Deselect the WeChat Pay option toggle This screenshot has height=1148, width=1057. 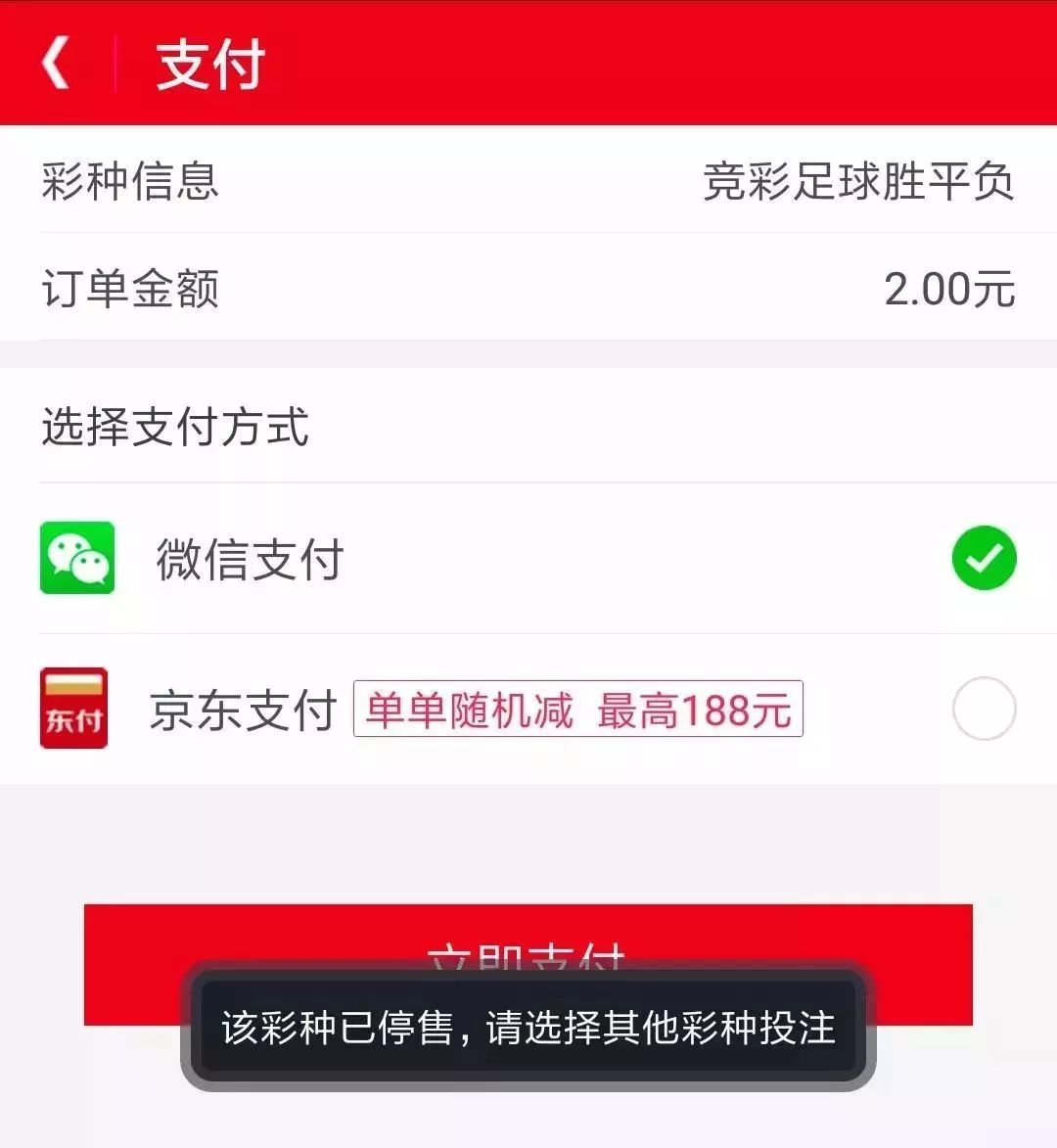(x=984, y=558)
